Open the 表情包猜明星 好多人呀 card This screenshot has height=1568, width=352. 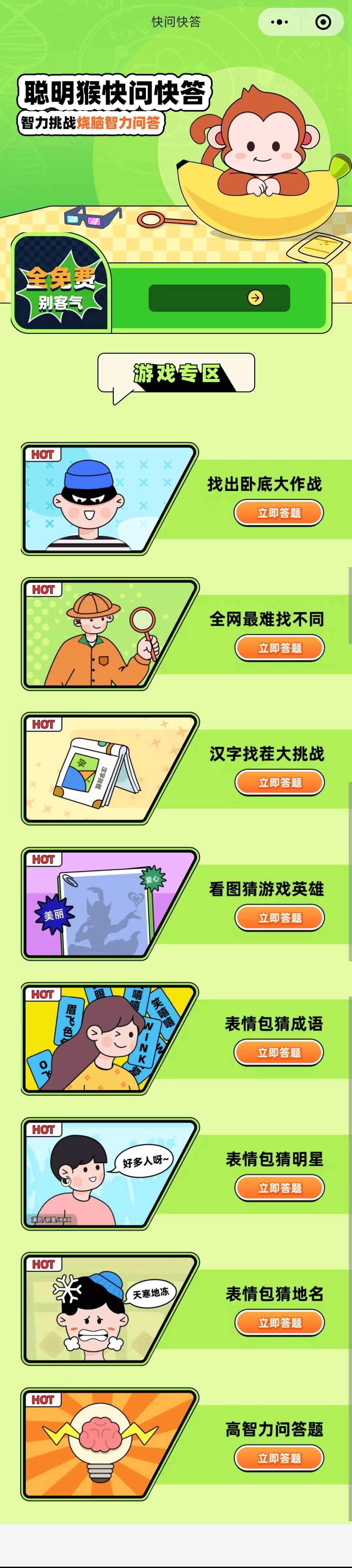[x=97, y=1174]
